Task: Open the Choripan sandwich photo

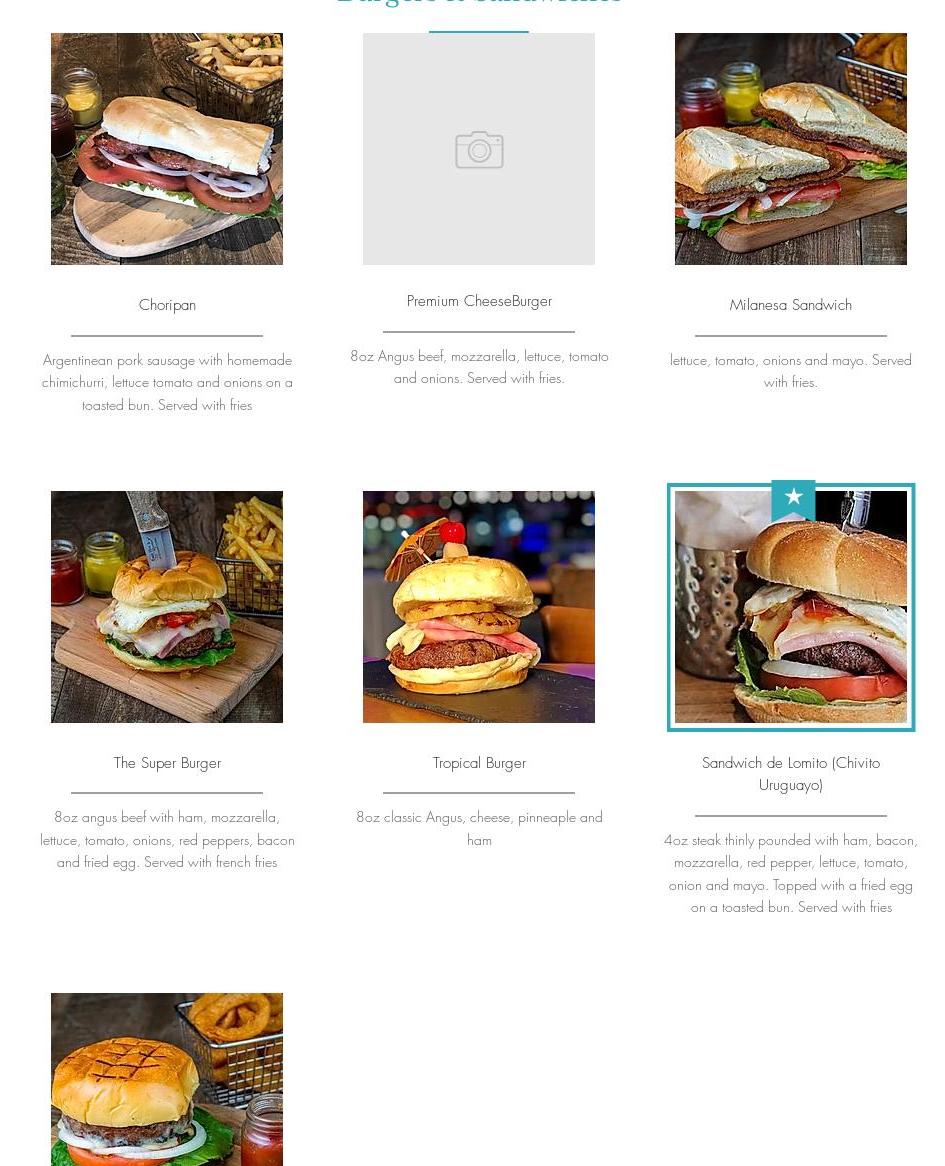Action: [x=167, y=149]
